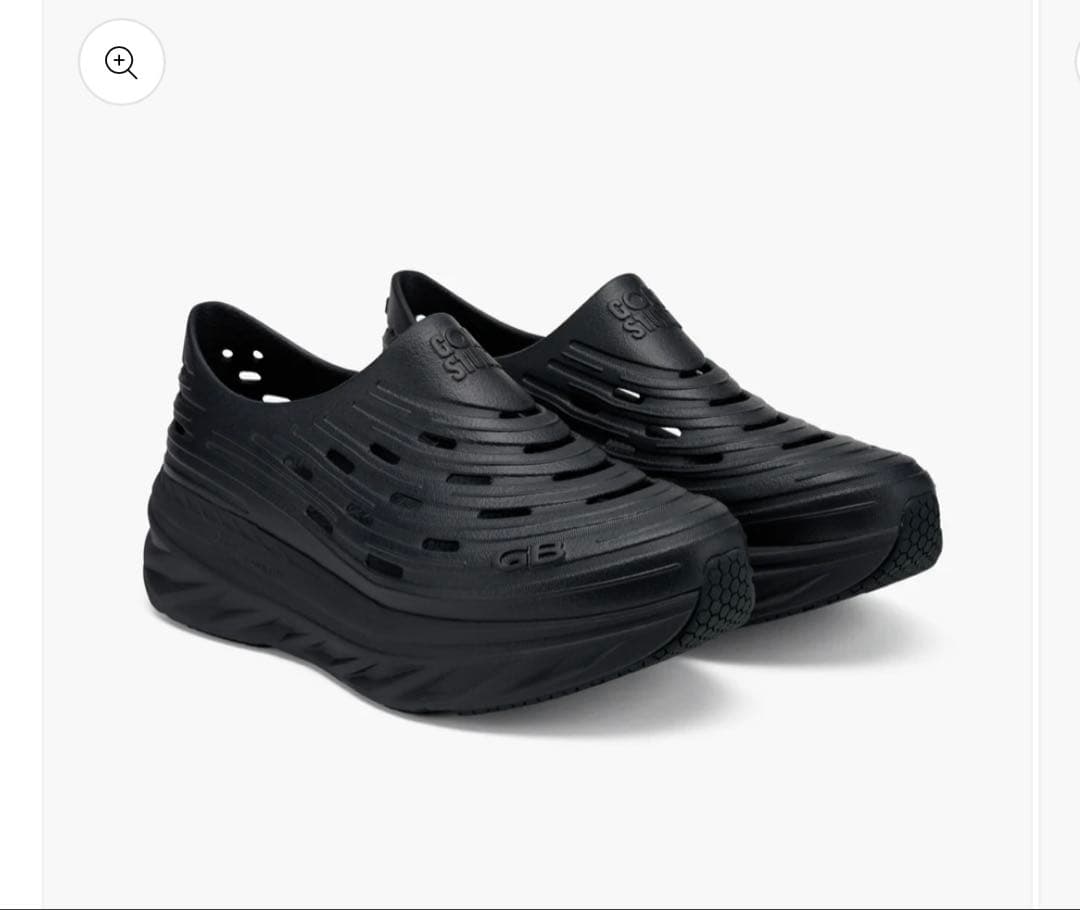Screen dimensions: 1080x910
Task: Tap the magnifier zoom icon
Action: pos(121,62)
